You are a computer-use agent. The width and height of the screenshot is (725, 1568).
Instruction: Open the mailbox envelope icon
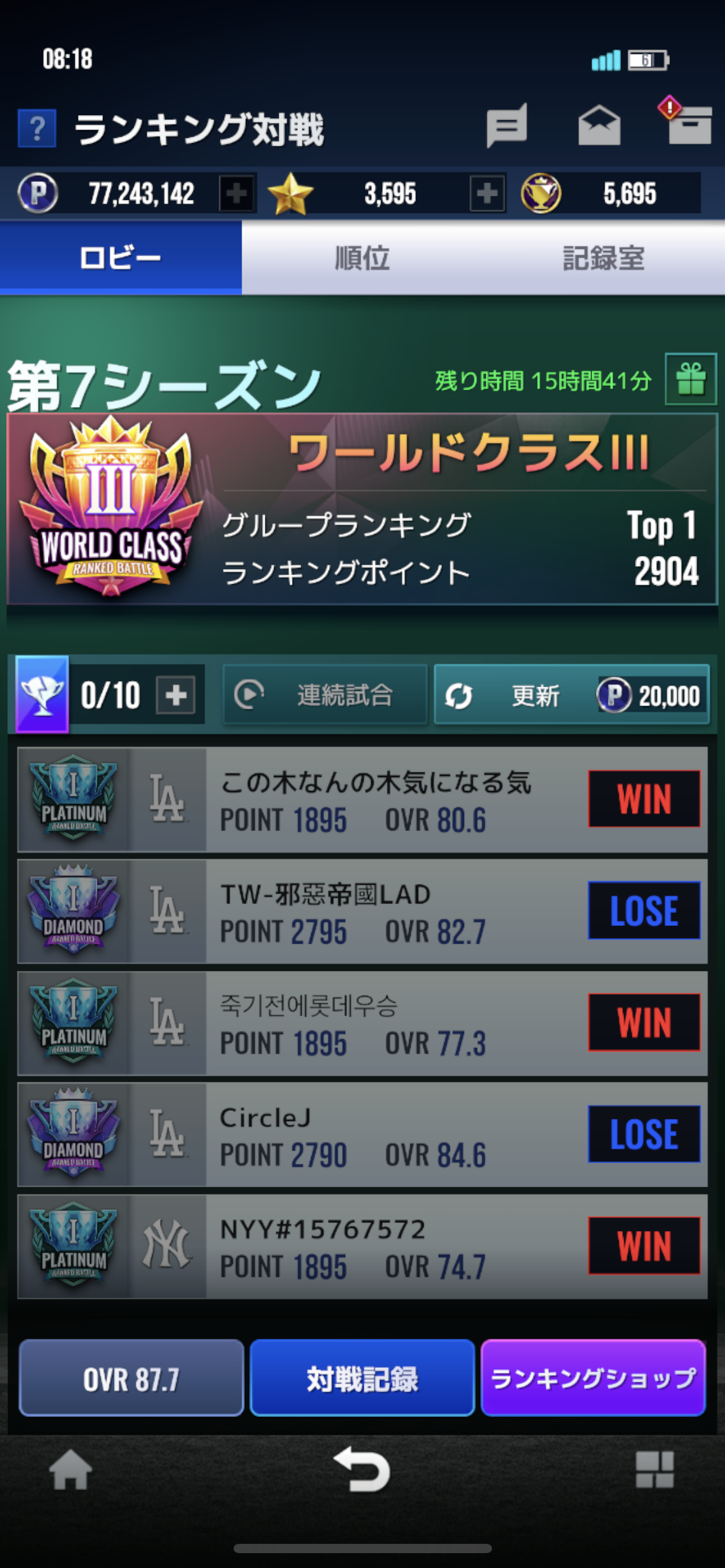[599, 126]
